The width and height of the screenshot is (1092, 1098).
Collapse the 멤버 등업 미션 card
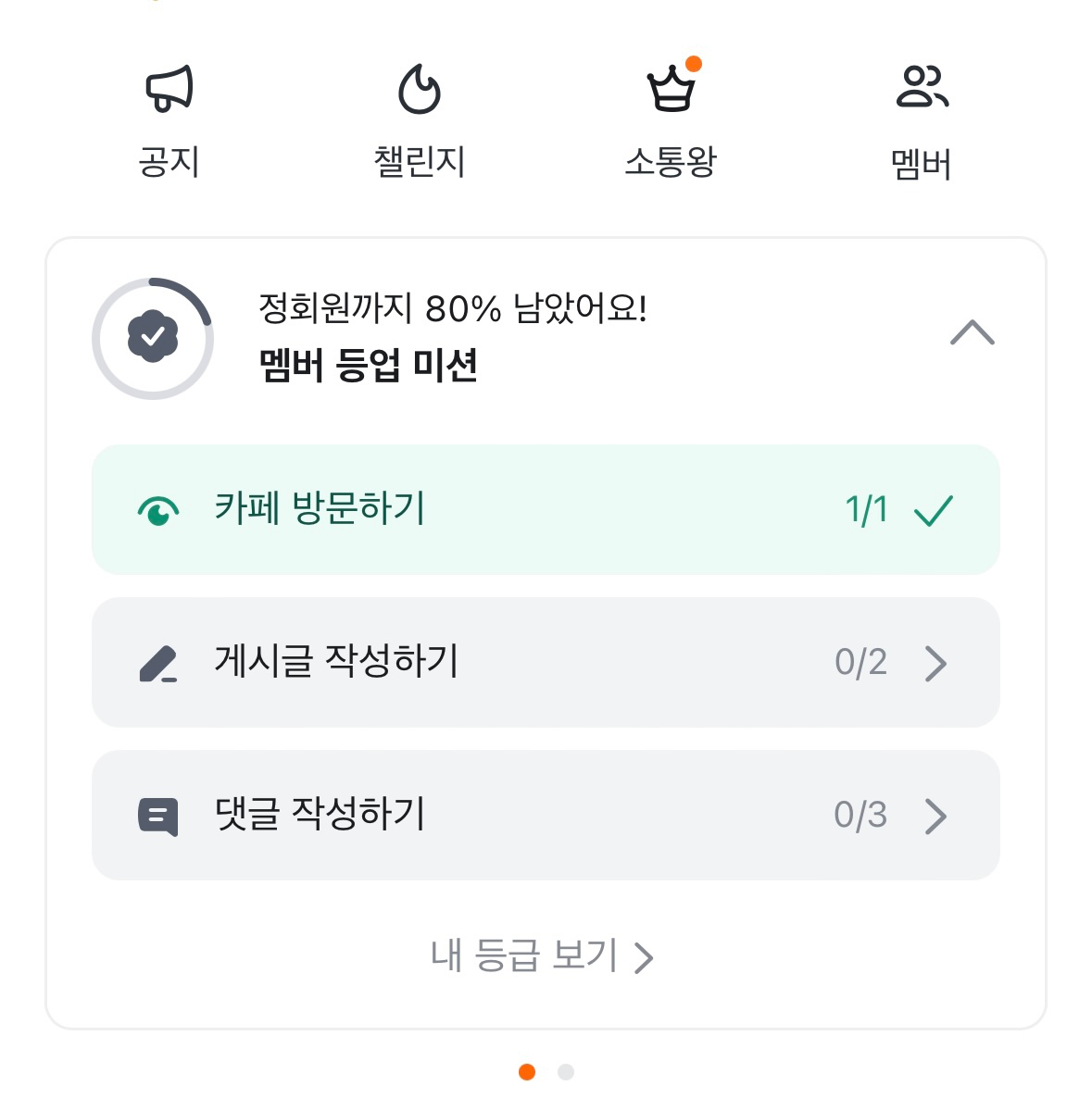(972, 333)
